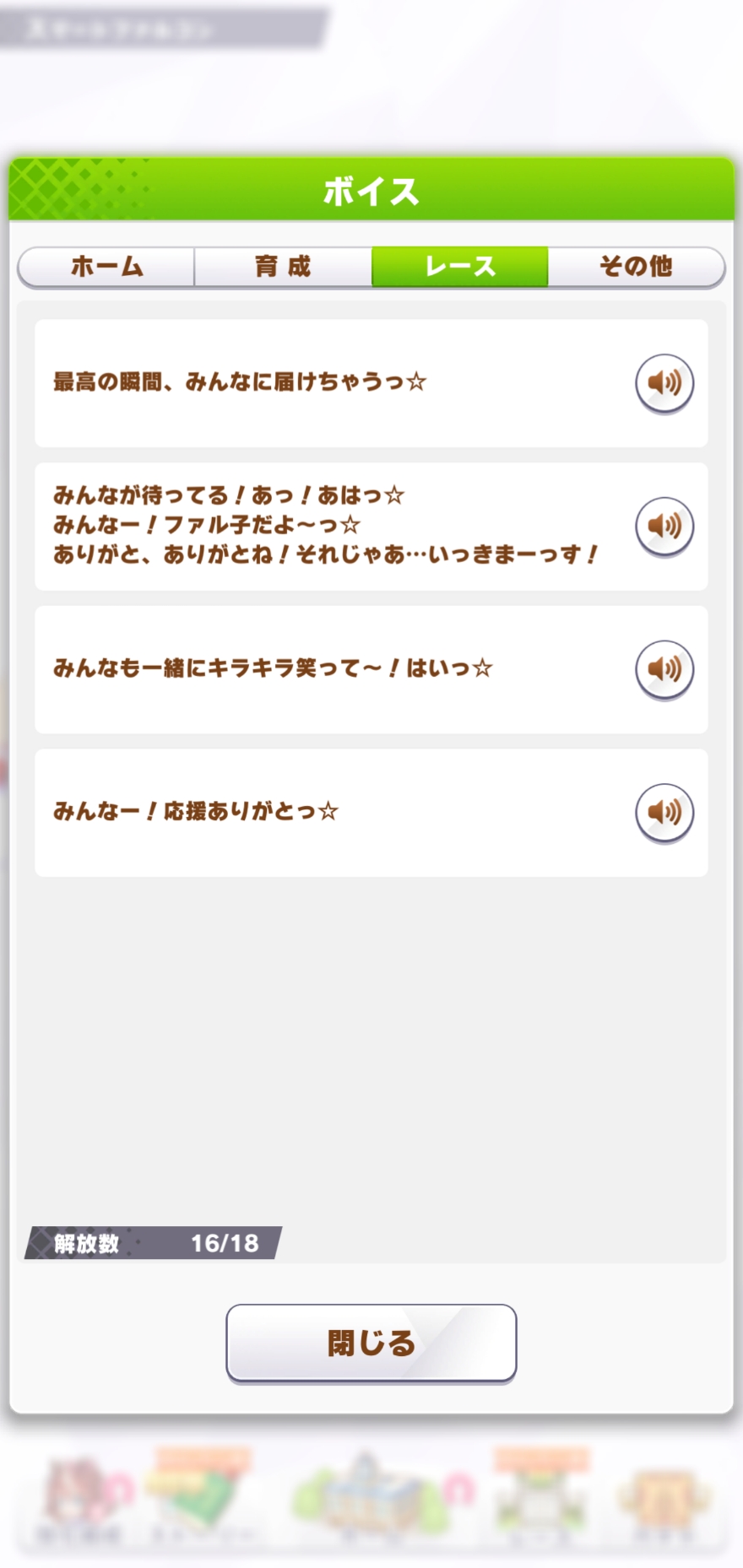The height and width of the screenshot is (1568, 743).
Task: Close the ボイス dialog with 閉じる
Action: click(371, 1343)
